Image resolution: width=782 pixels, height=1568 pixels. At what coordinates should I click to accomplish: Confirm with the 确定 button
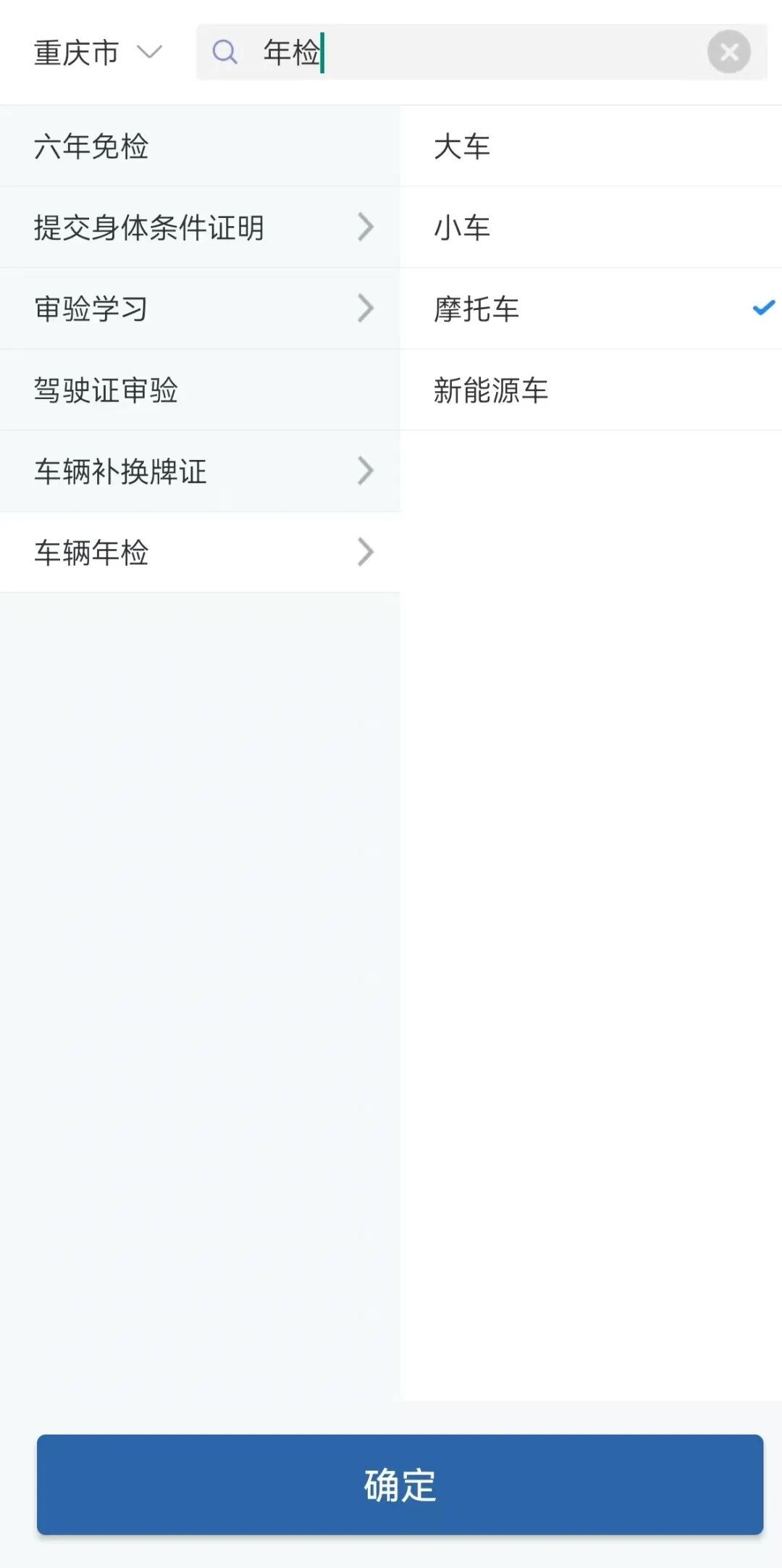[x=400, y=1485]
